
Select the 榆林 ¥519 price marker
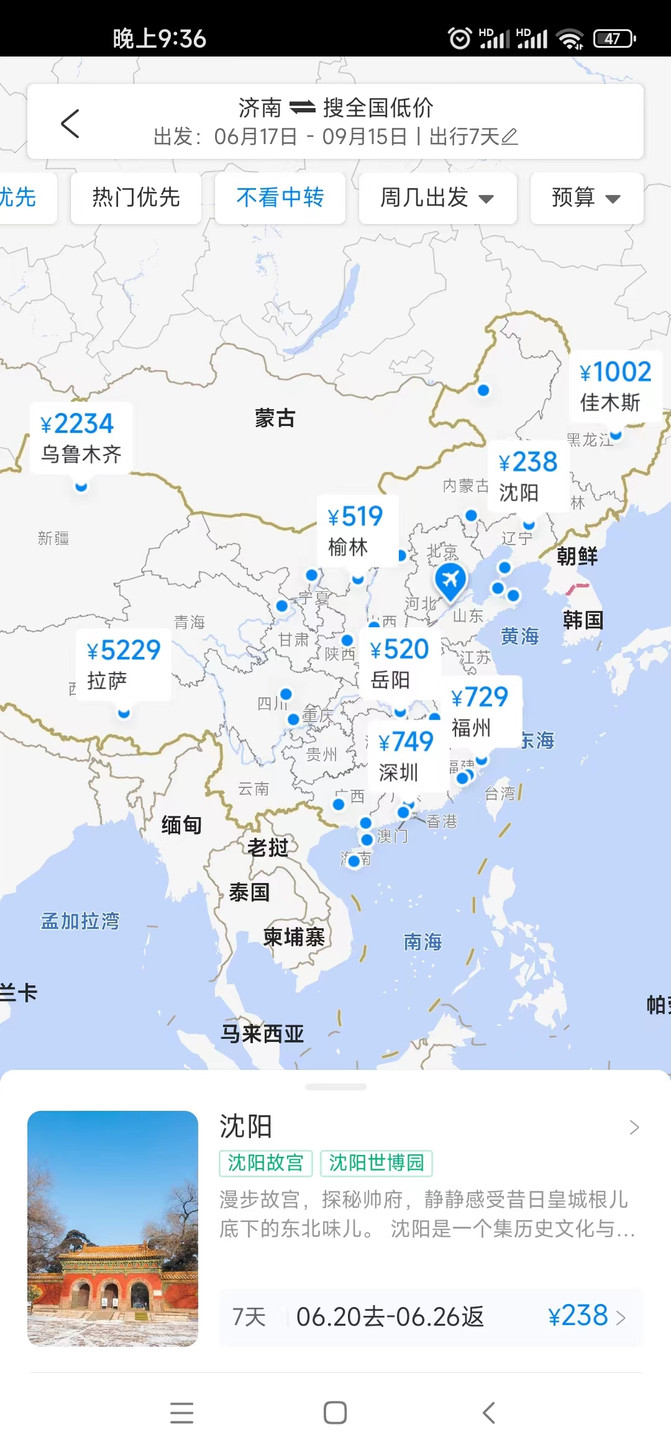coord(356,530)
